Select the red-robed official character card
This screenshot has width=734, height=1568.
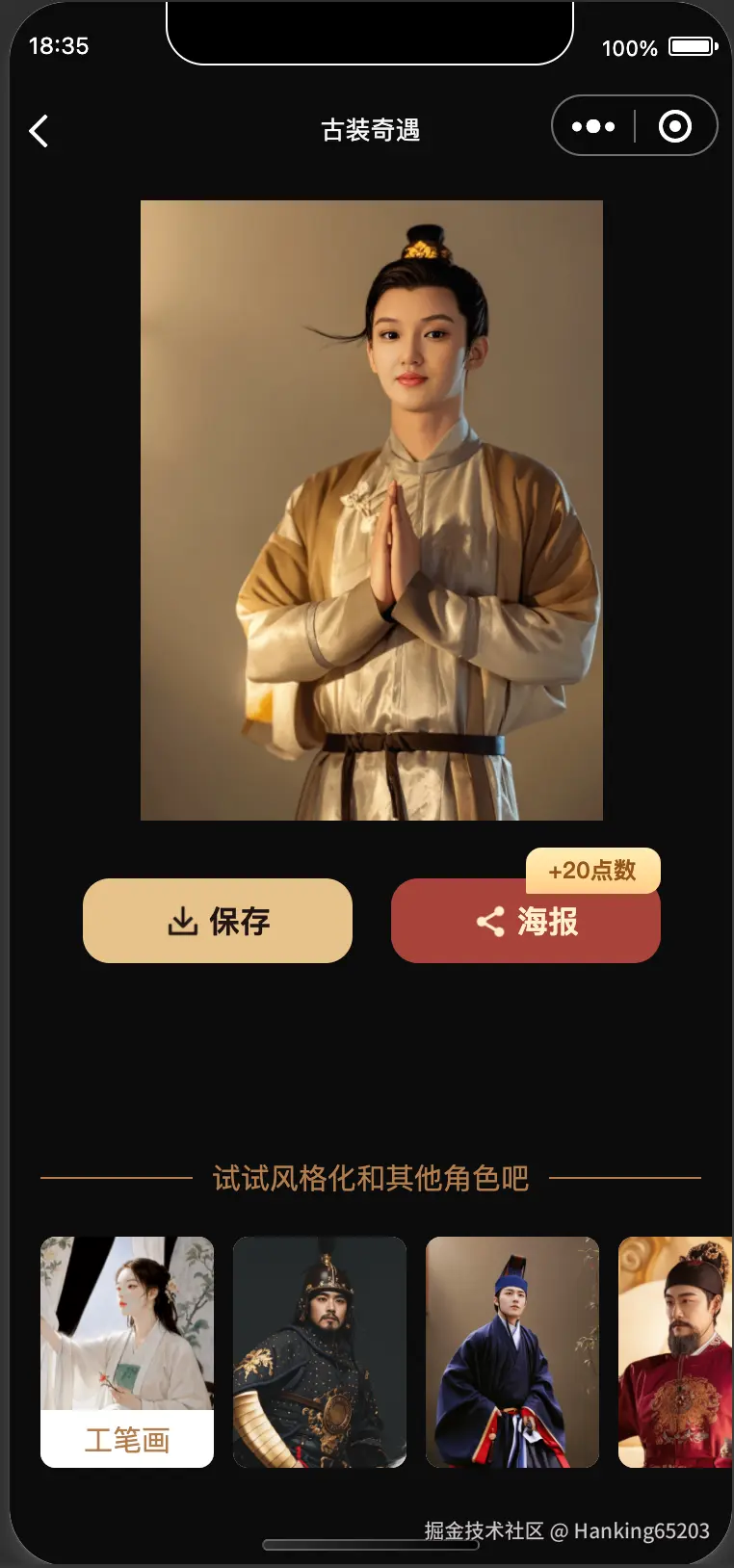pyautogui.click(x=676, y=1351)
